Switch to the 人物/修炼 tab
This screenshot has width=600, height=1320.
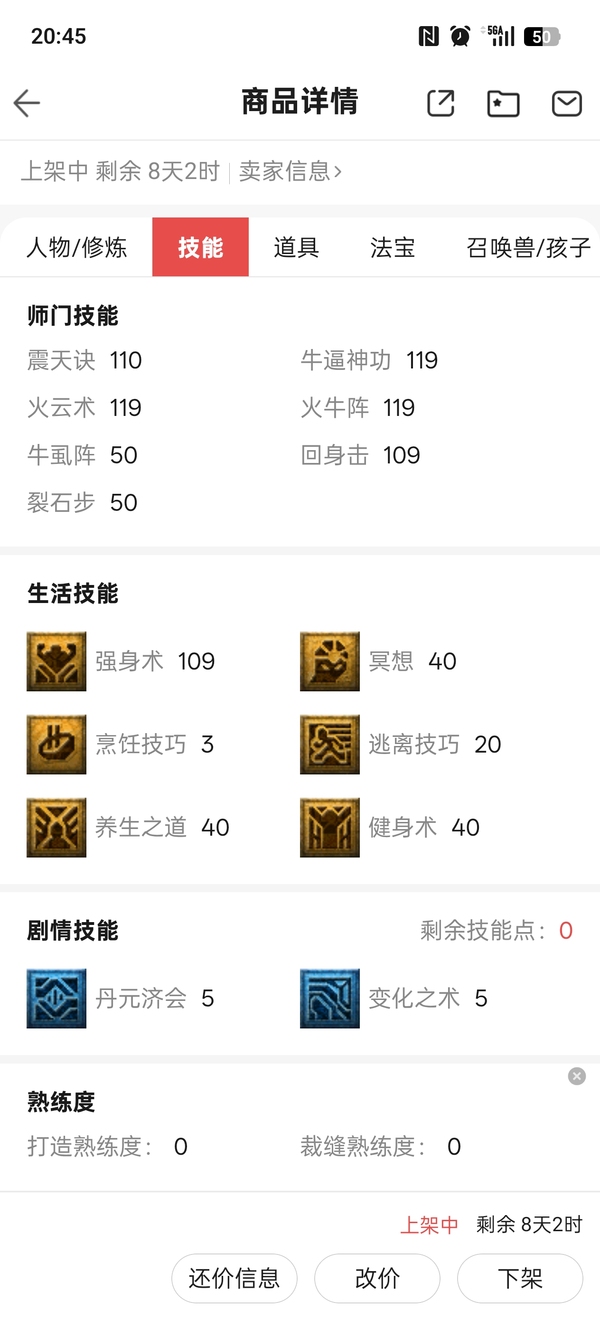point(77,247)
